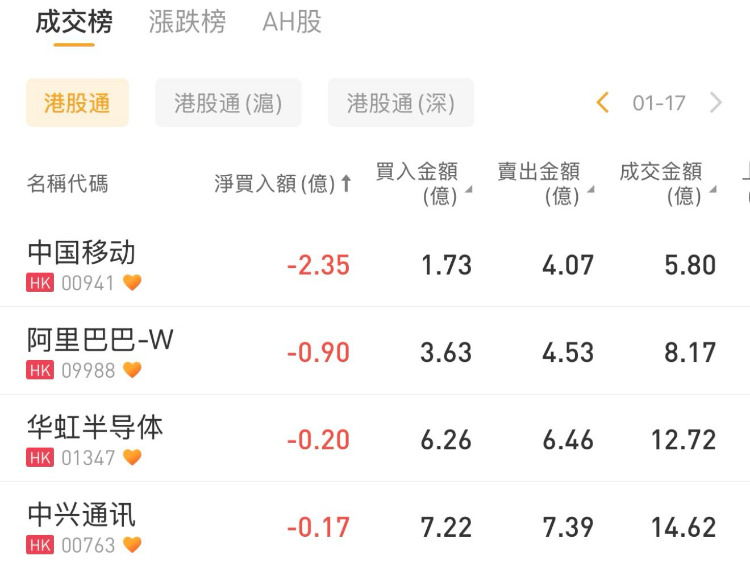Screen dimensions: 750x568
Task: Switch to the AH股 tab
Action: point(292,22)
